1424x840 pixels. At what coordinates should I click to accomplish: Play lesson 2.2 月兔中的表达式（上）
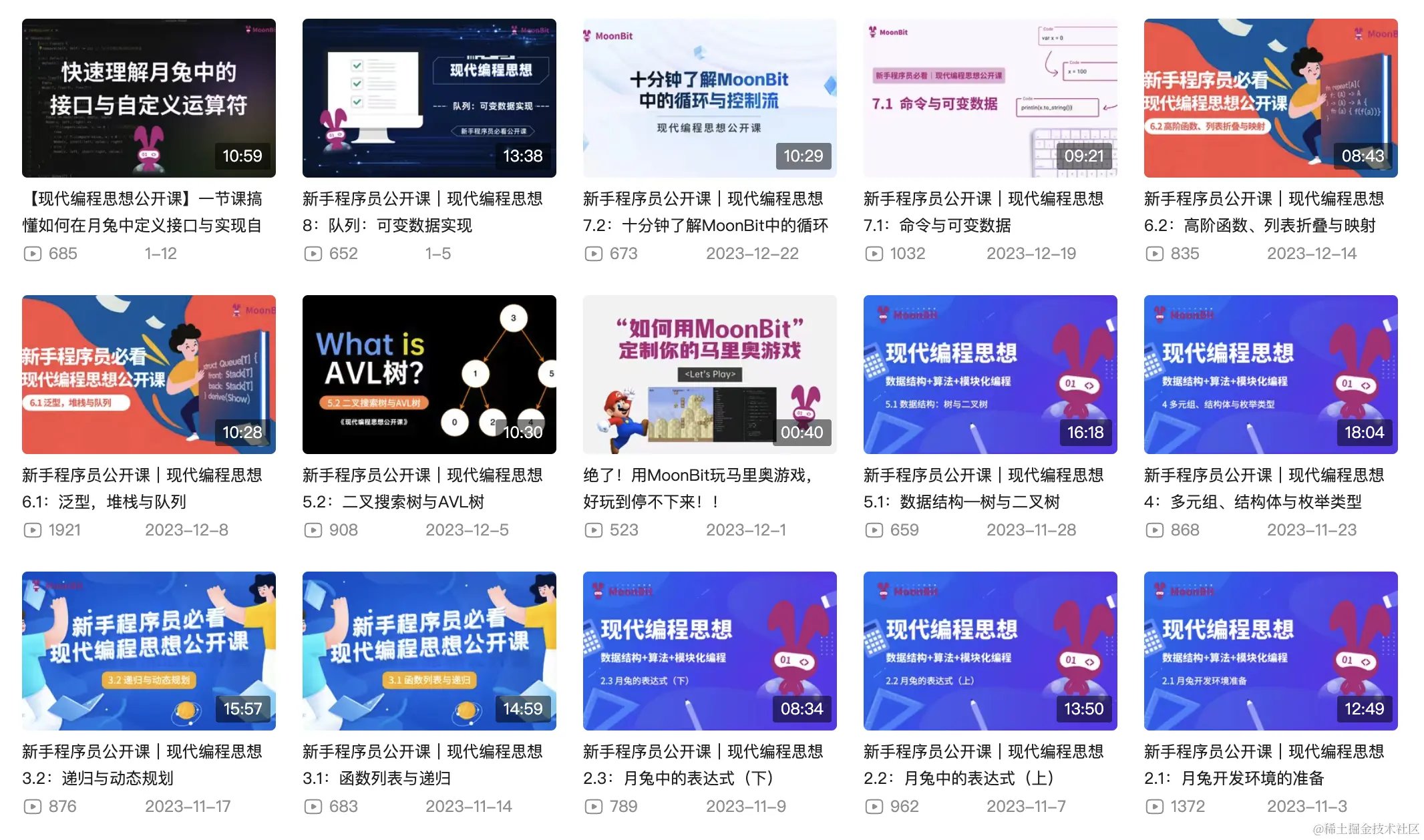point(990,651)
